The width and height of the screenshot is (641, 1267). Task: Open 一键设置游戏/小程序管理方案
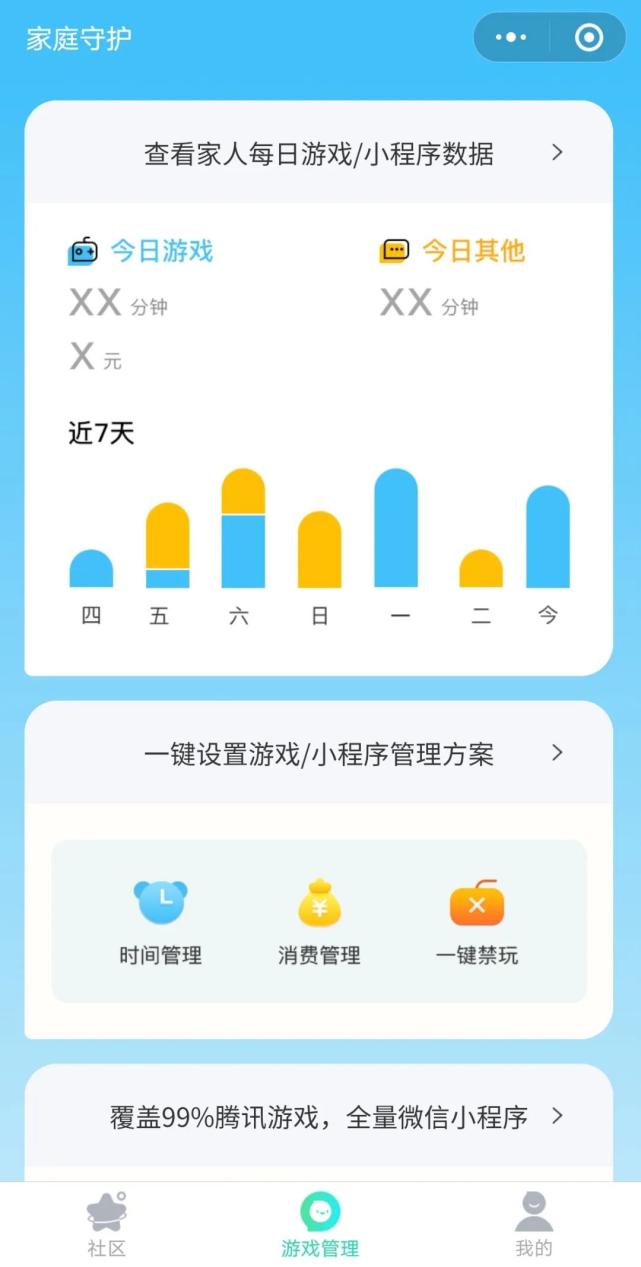(319, 753)
